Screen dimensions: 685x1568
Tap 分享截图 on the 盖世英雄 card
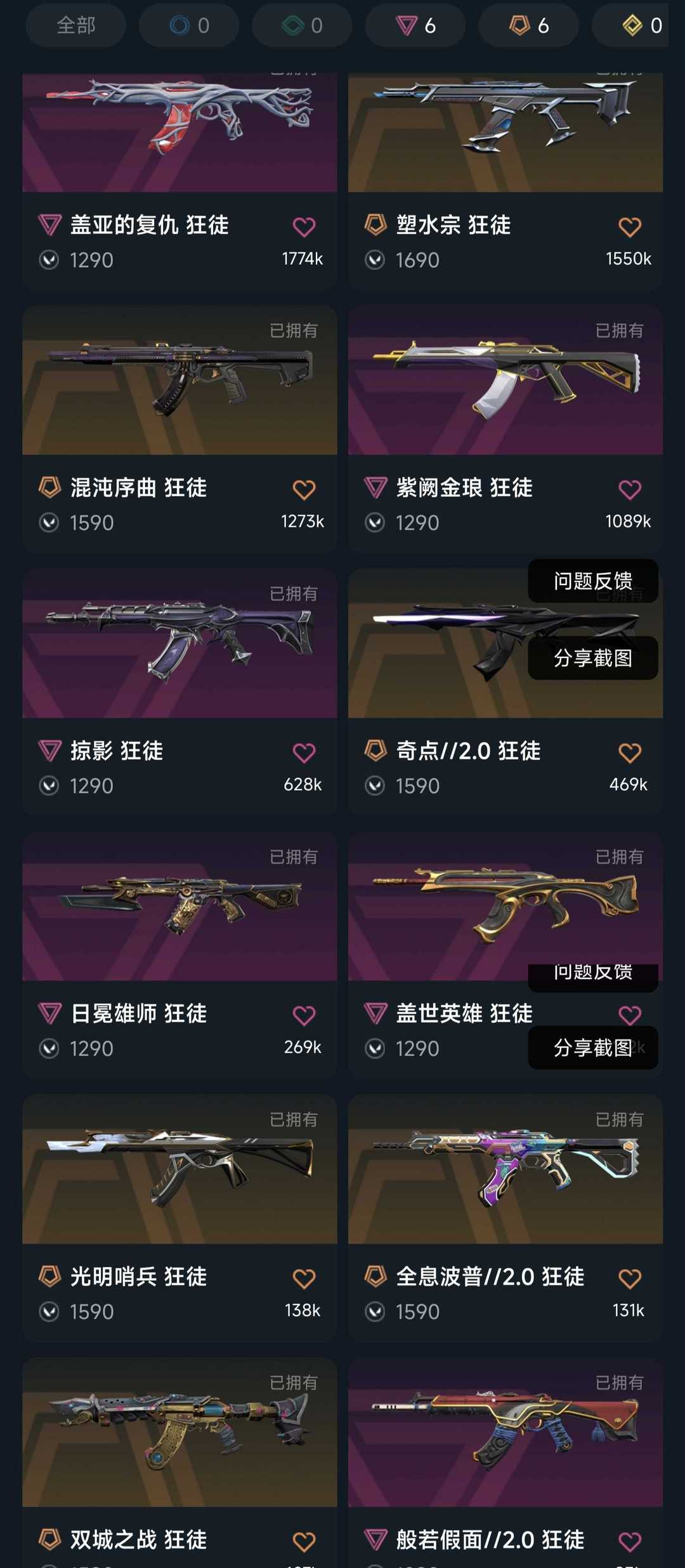593,1048
